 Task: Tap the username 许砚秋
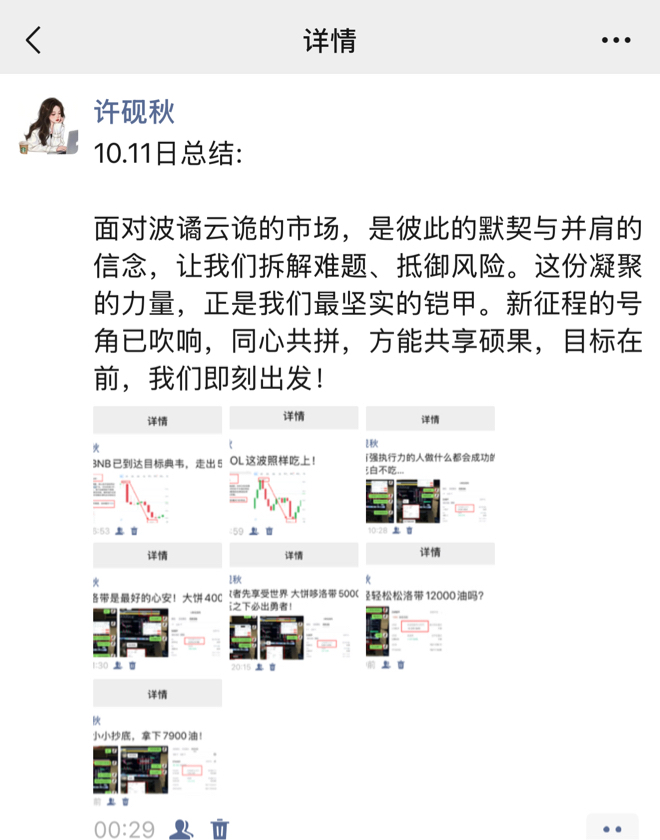coord(134,112)
